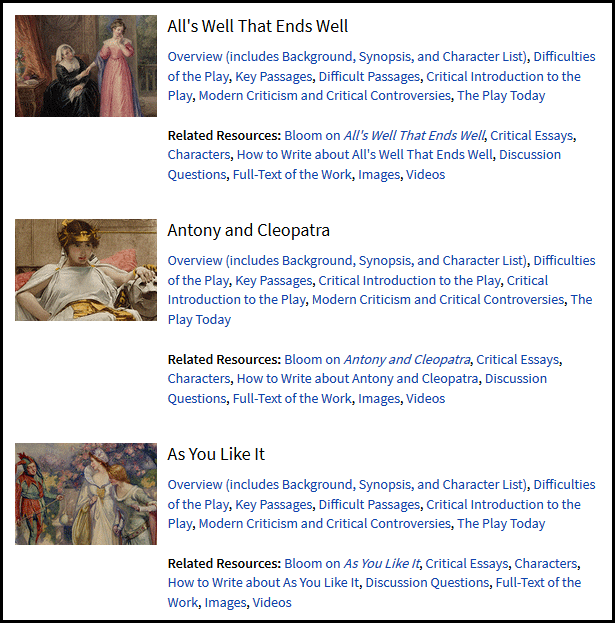The width and height of the screenshot is (615, 623).
Task: Open the Antony and Cleopatra overview link
Action: (348, 261)
